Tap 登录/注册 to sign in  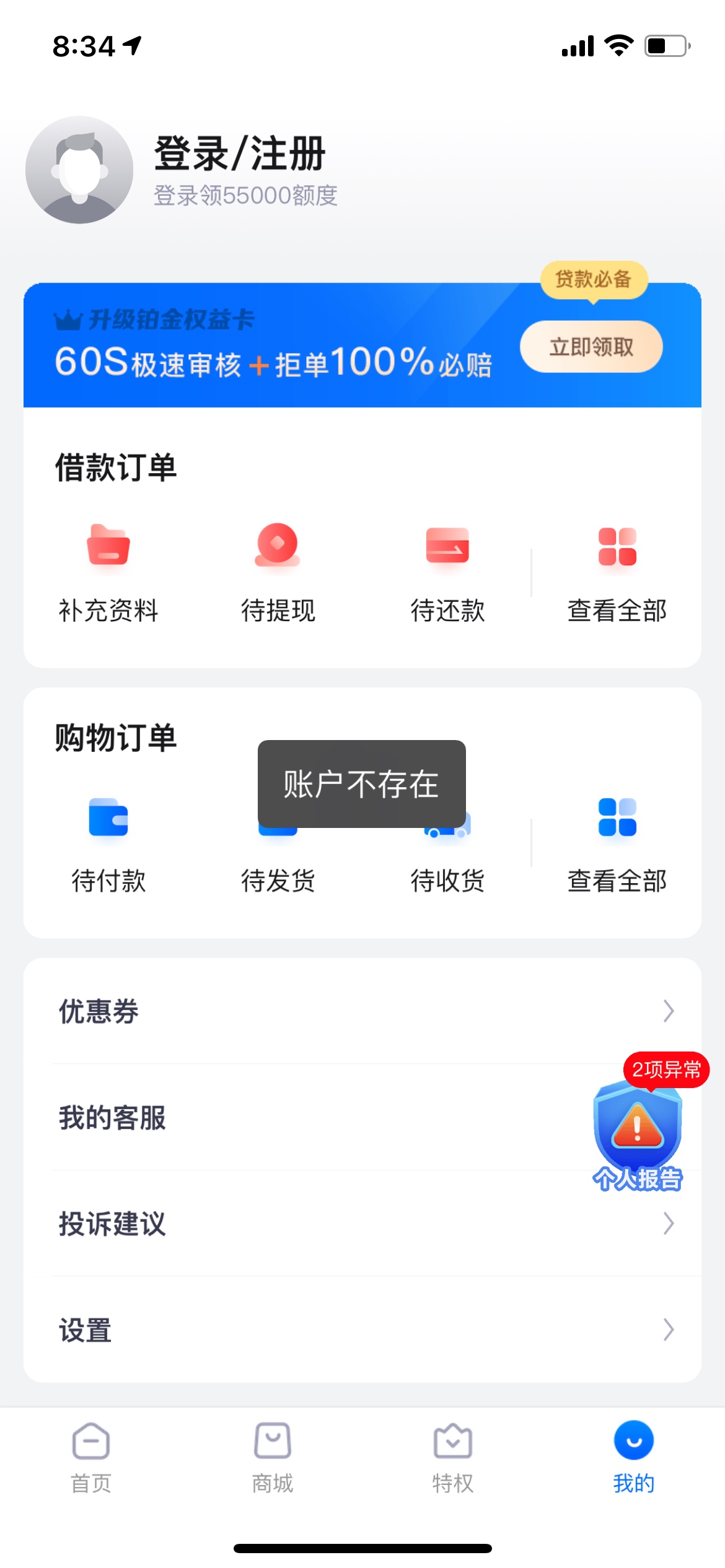tap(239, 153)
